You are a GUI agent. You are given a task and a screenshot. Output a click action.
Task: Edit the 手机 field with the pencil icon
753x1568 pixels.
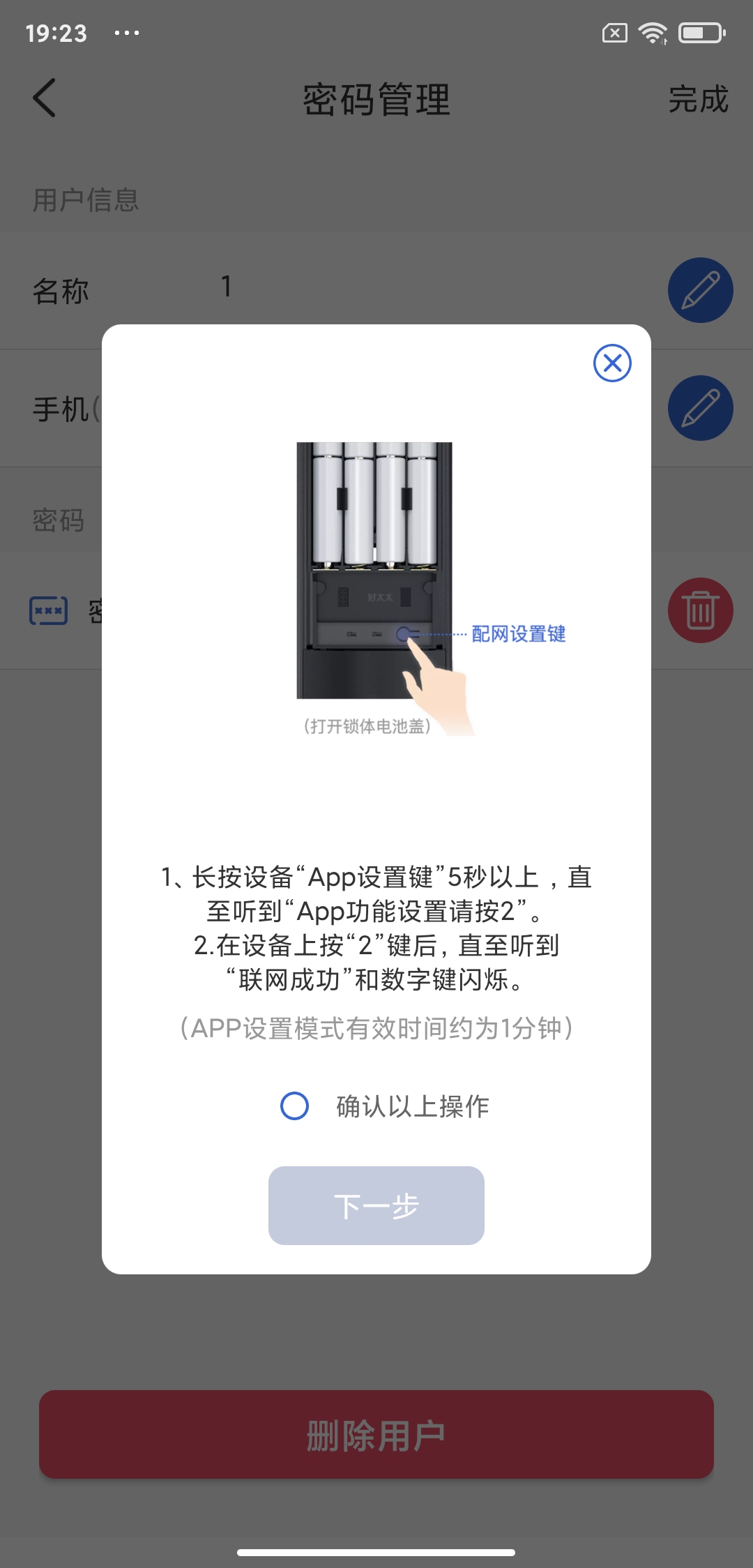point(700,408)
